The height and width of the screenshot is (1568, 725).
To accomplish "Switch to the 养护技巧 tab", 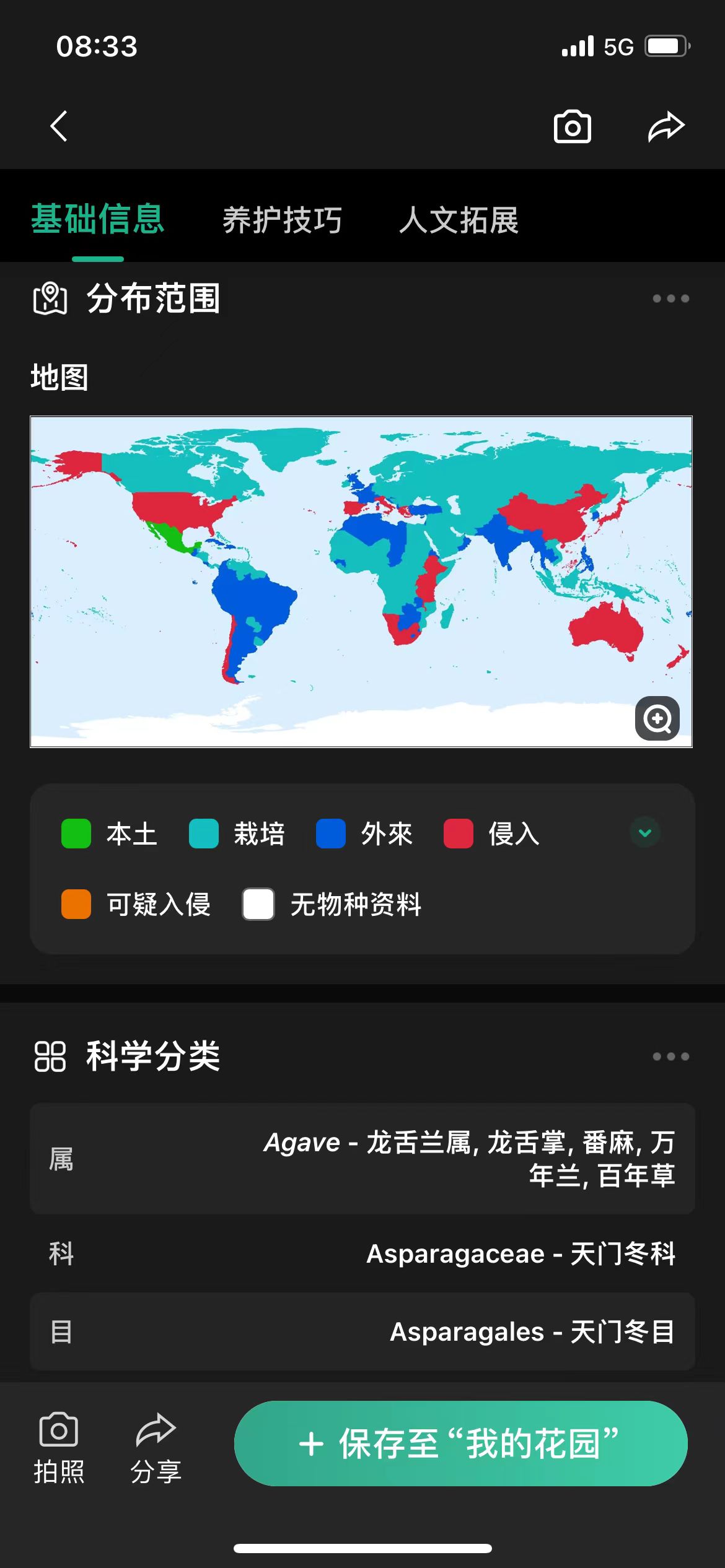I will (x=282, y=220).
